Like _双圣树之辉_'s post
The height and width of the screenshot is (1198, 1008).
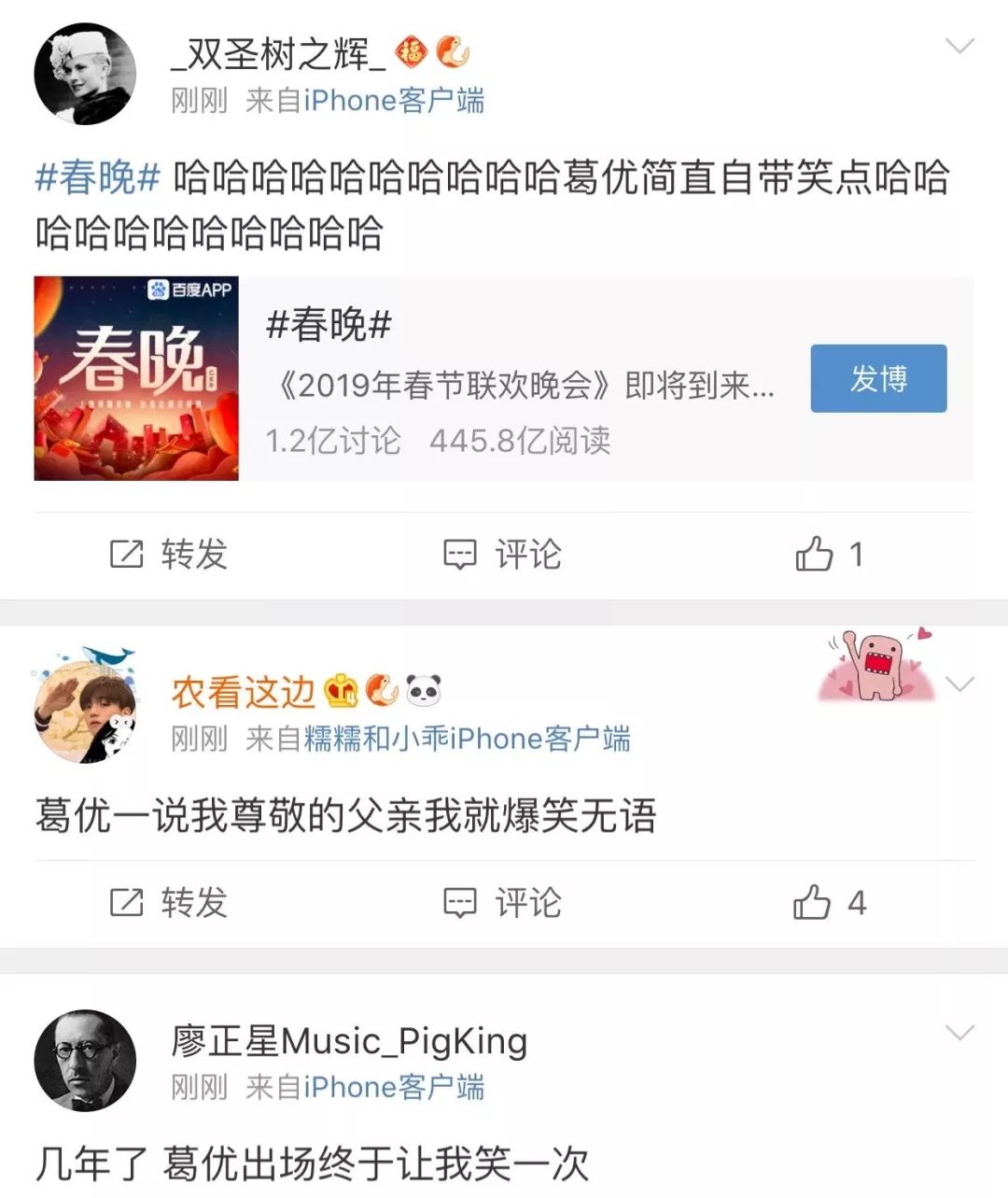[830, 554]
